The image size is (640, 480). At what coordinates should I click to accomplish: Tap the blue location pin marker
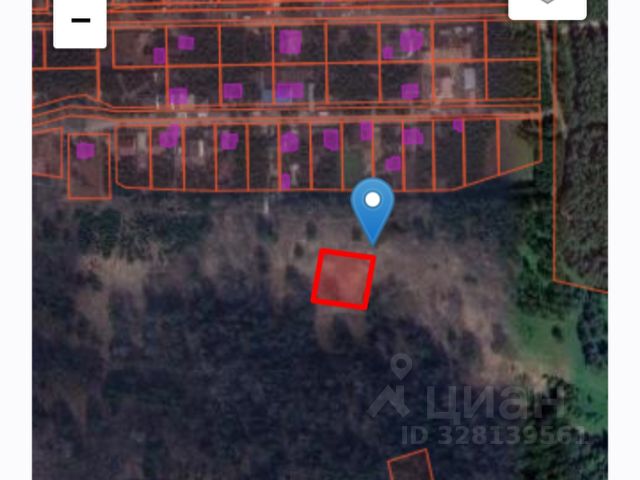[373, 206]
